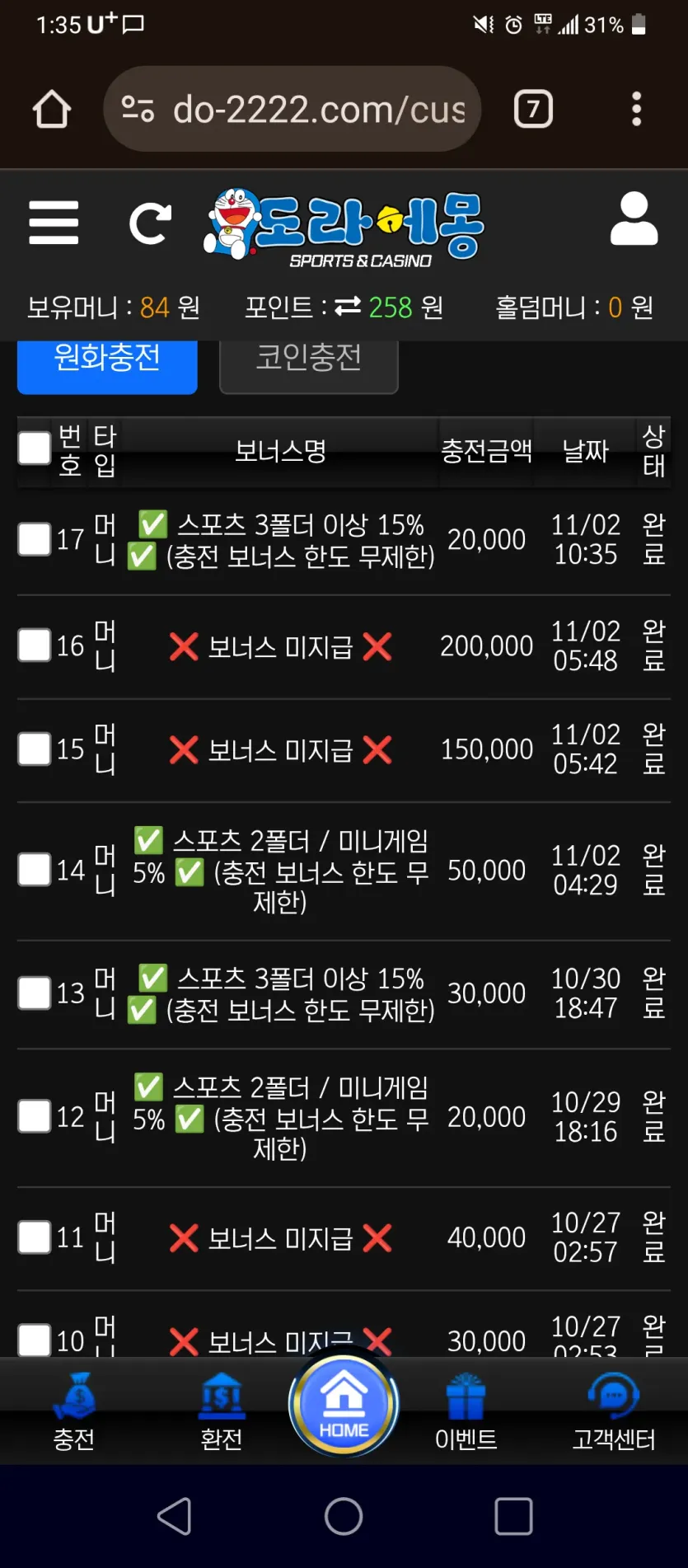Open the browser overflow menu
Image resolution: width=688 pixels, height=1568 pixels.
pyautogui.click(x=636, y=109)
